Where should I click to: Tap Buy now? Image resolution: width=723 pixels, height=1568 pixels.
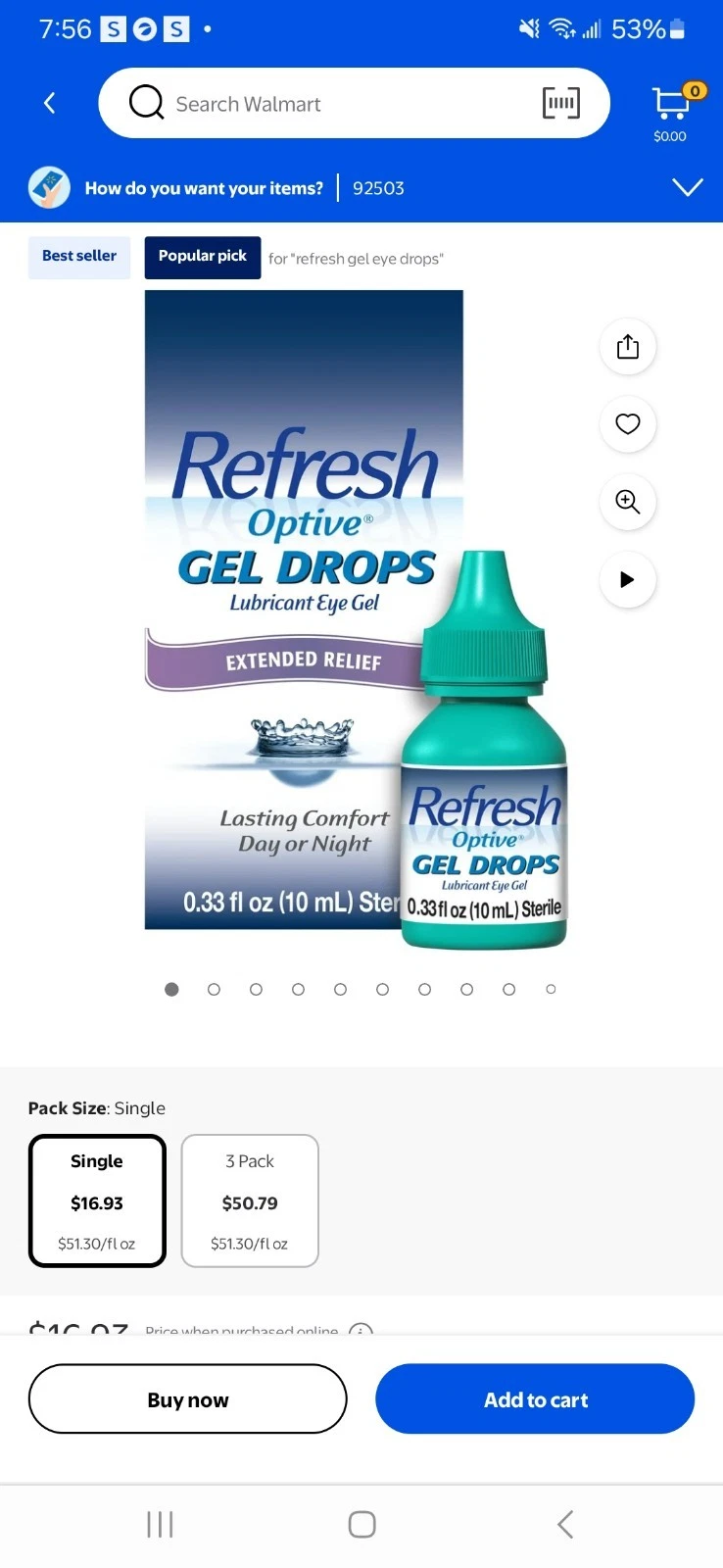coord(187,1398)
